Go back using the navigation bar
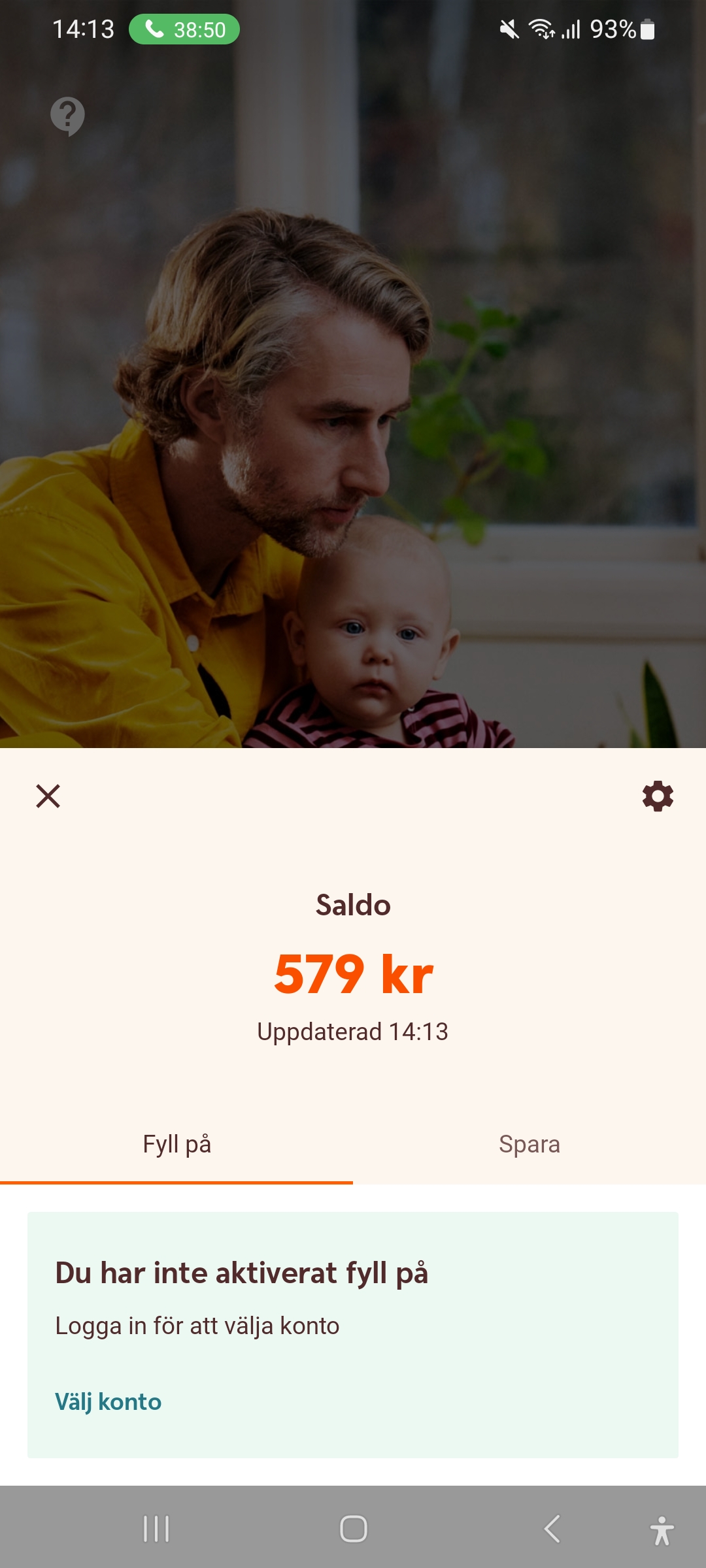The height and width of the screenshot is (1568, 706). coord(552,1529)
